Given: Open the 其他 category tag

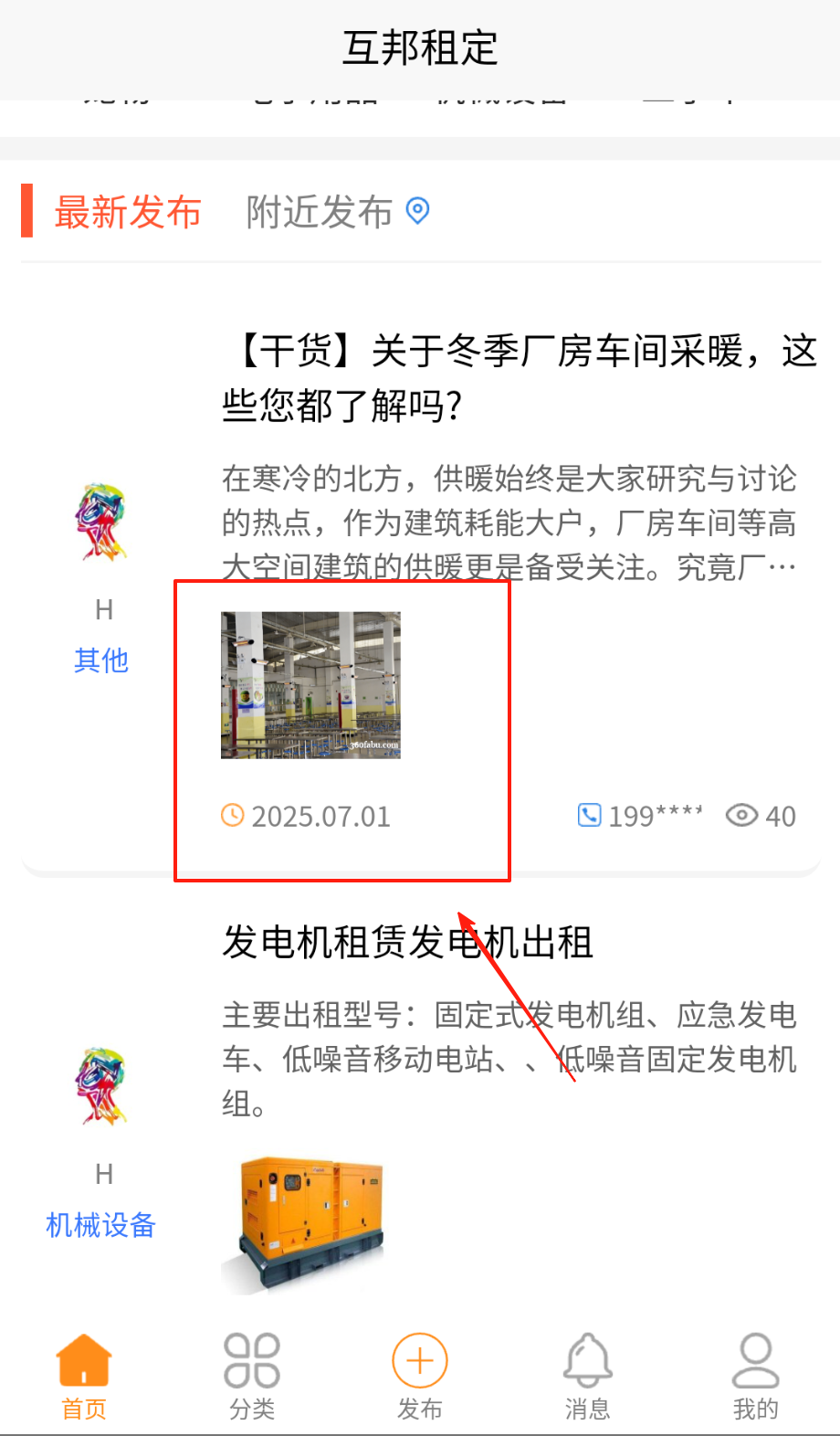Looking at the screenshot, I should pos(101,660).
